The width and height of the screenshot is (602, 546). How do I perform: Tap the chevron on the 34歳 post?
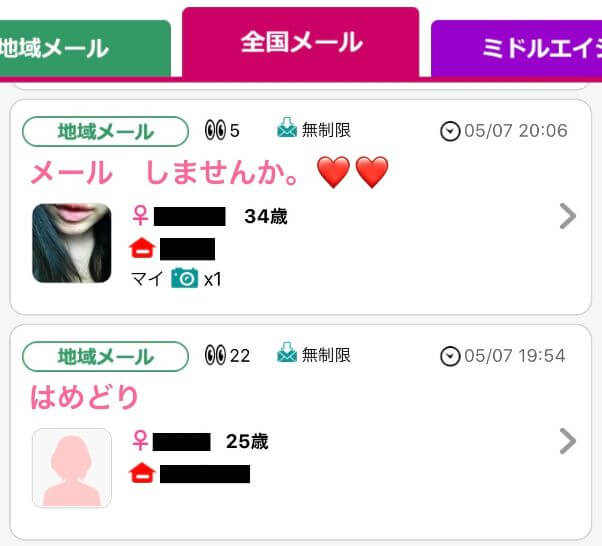click(568, 216)
